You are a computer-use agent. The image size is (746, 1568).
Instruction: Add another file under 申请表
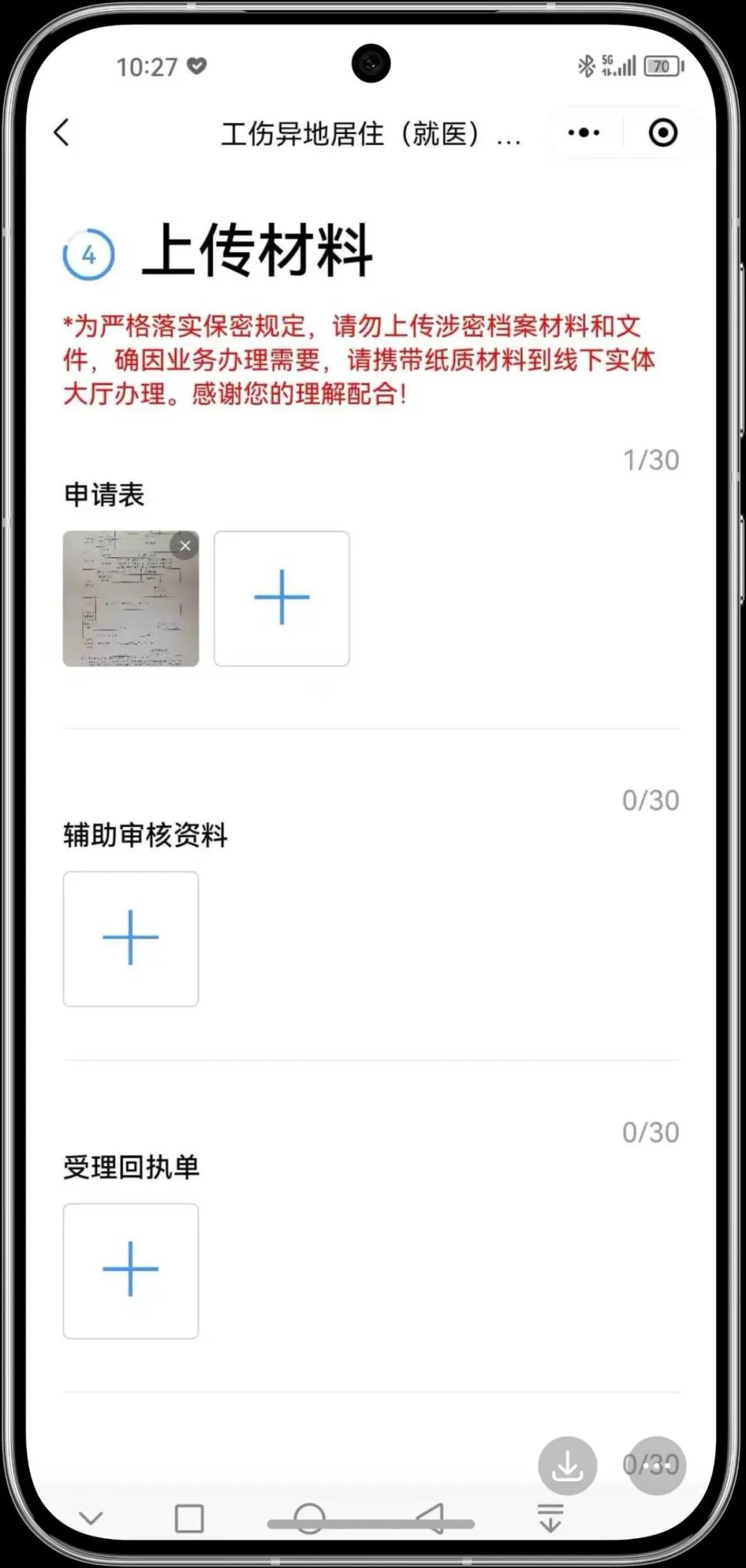(x=281, y=598)
